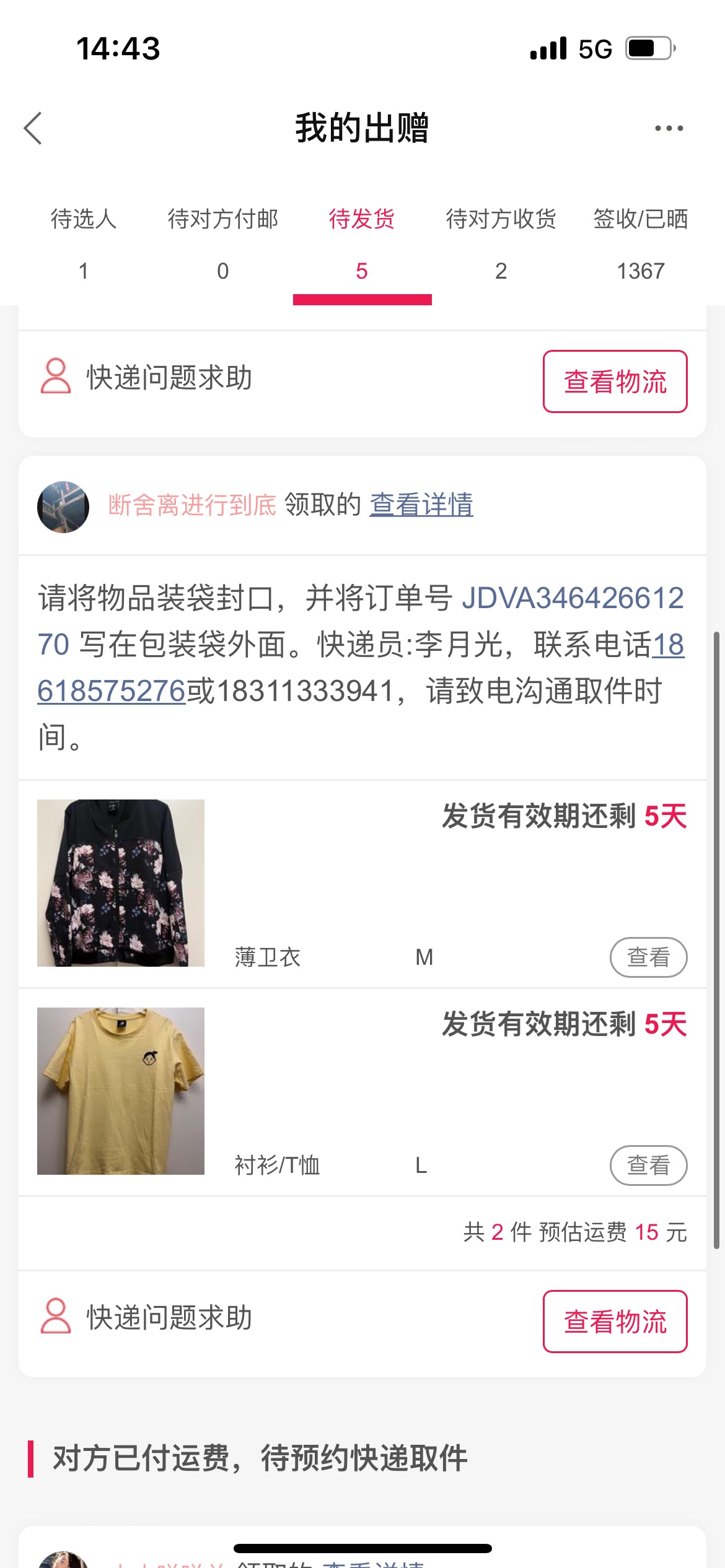
Task: Open the yellow 衬衫/T恤 photo
Action: (x=121, y=1091)
